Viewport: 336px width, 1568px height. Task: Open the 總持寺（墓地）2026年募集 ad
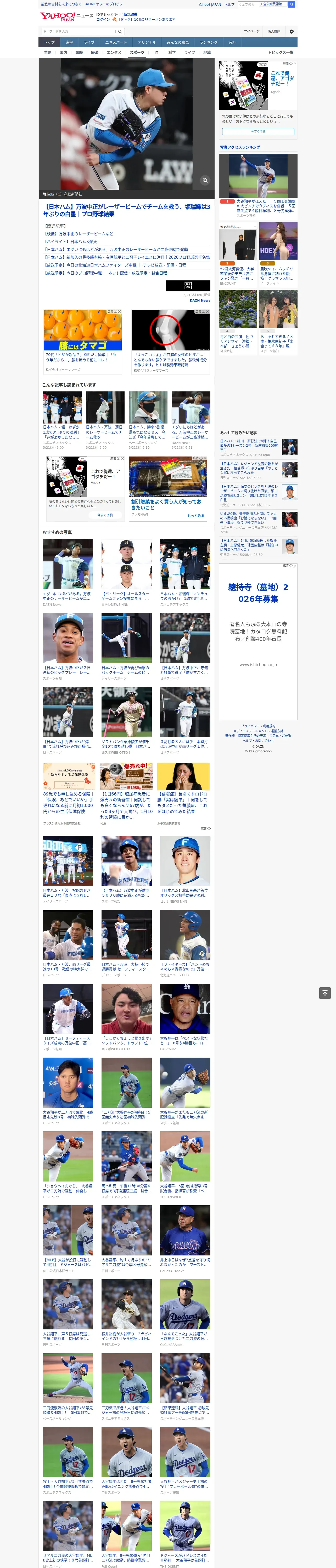point(258,593)
